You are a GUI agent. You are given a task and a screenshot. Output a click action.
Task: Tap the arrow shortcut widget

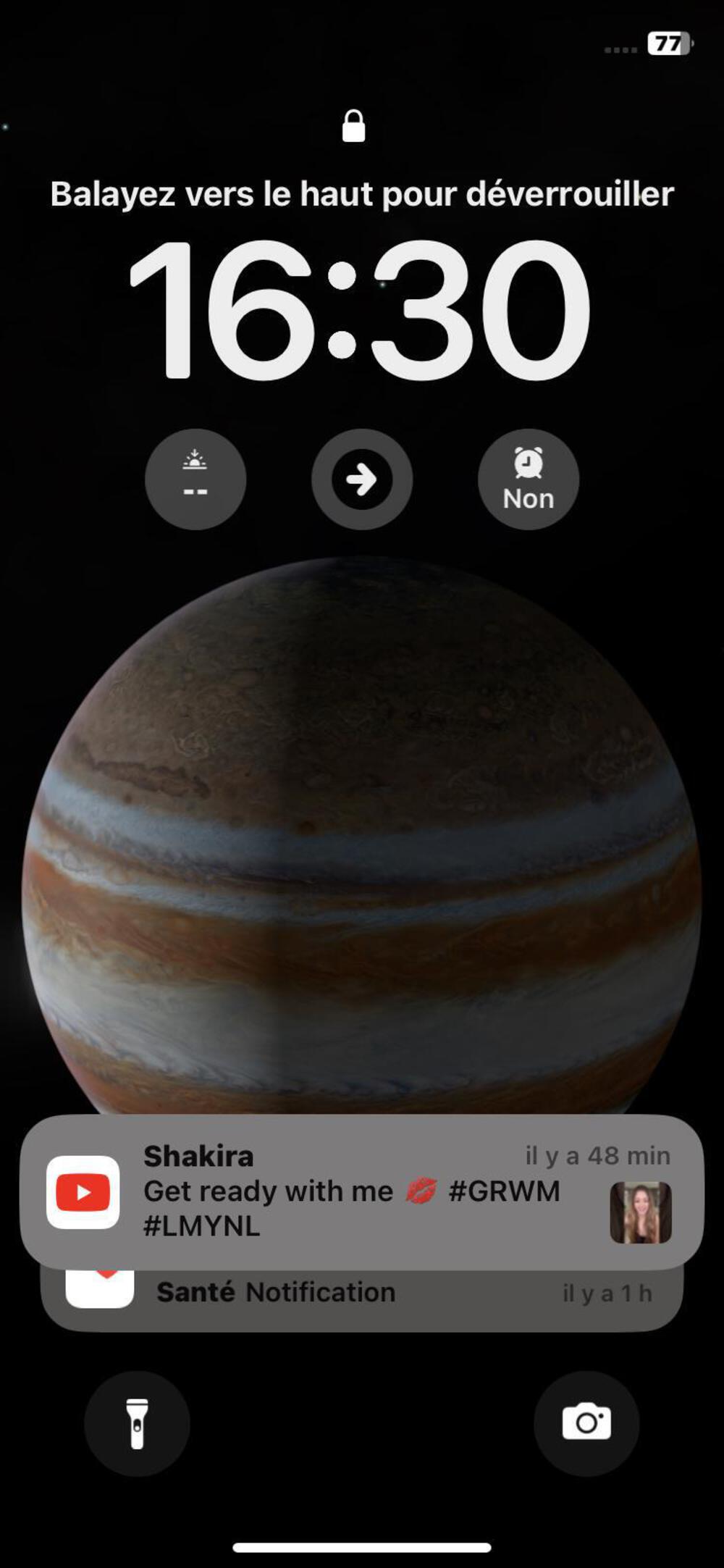[x=362, y=479]
